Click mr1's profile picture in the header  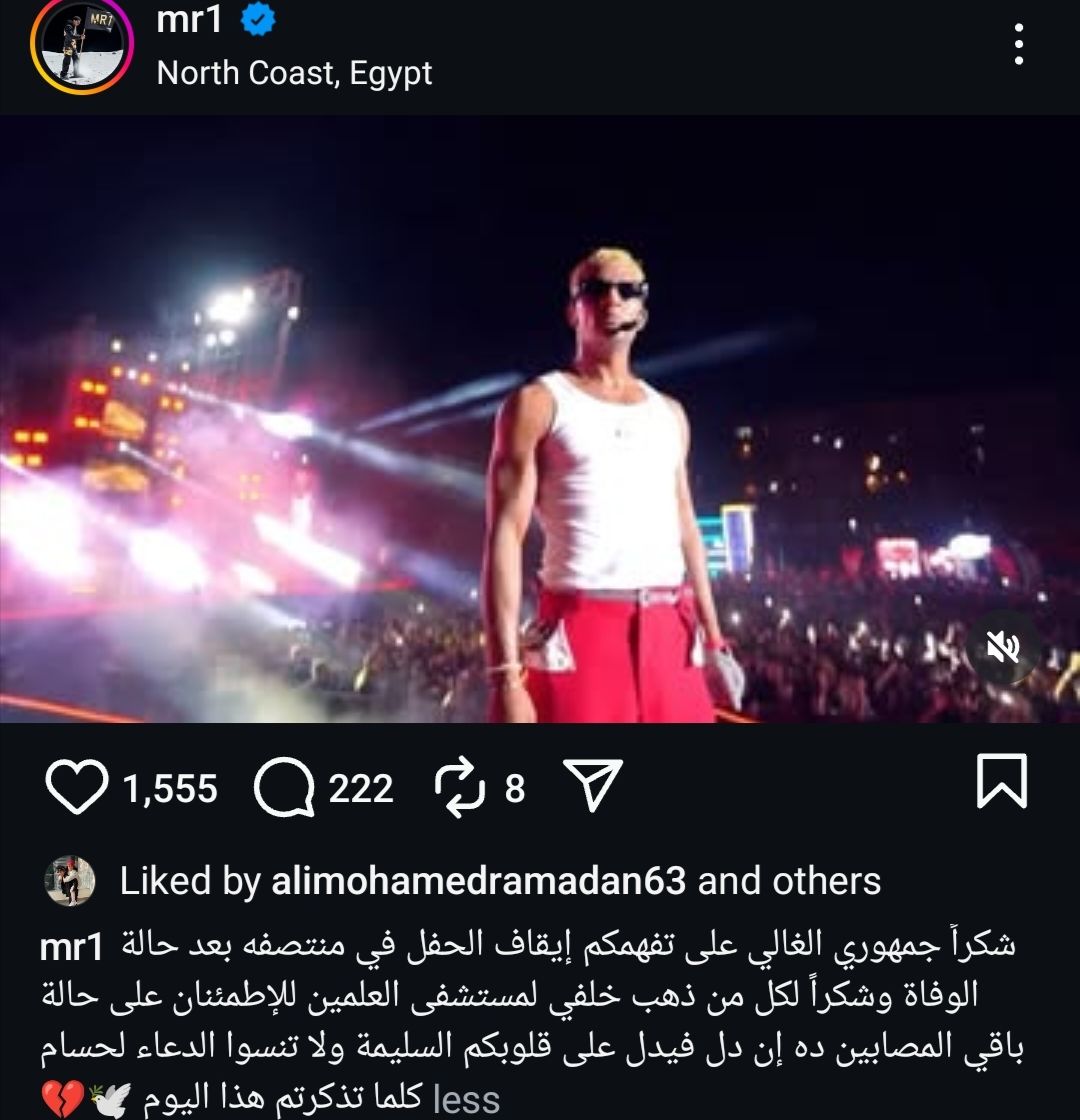(x=80, y=48)
